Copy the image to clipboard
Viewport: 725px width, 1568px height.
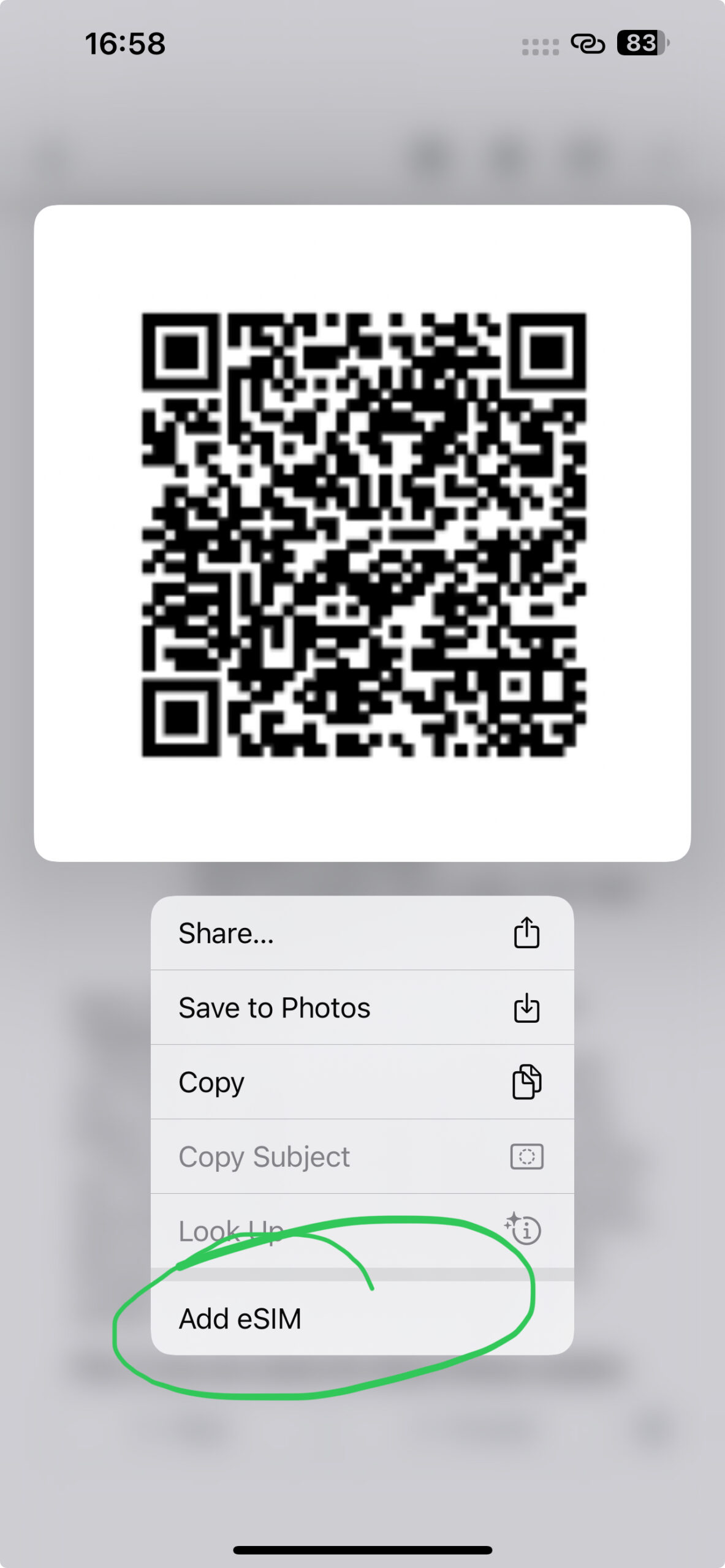[x=362, y=1082]
